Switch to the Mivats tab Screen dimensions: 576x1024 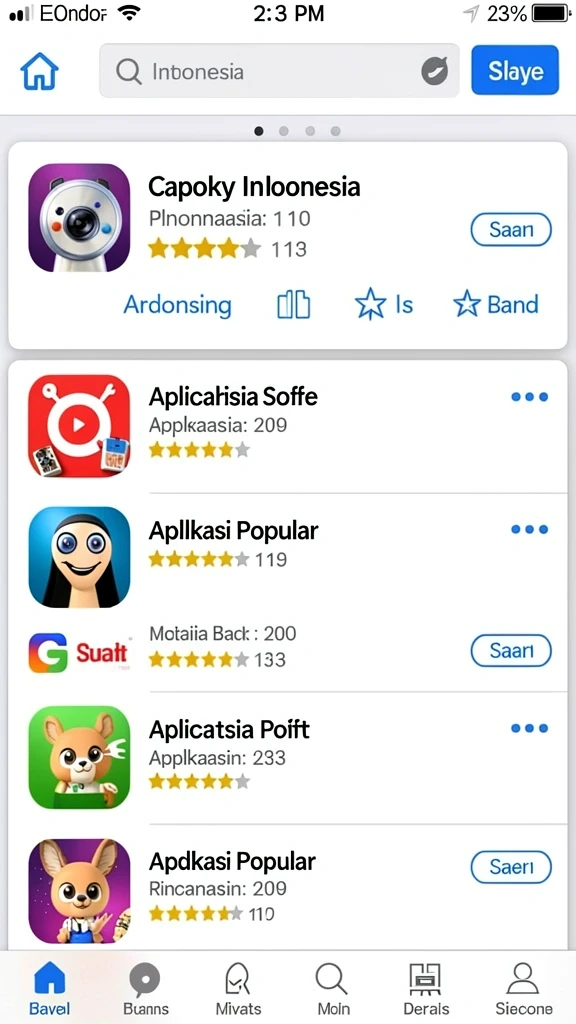click(238, 989)
